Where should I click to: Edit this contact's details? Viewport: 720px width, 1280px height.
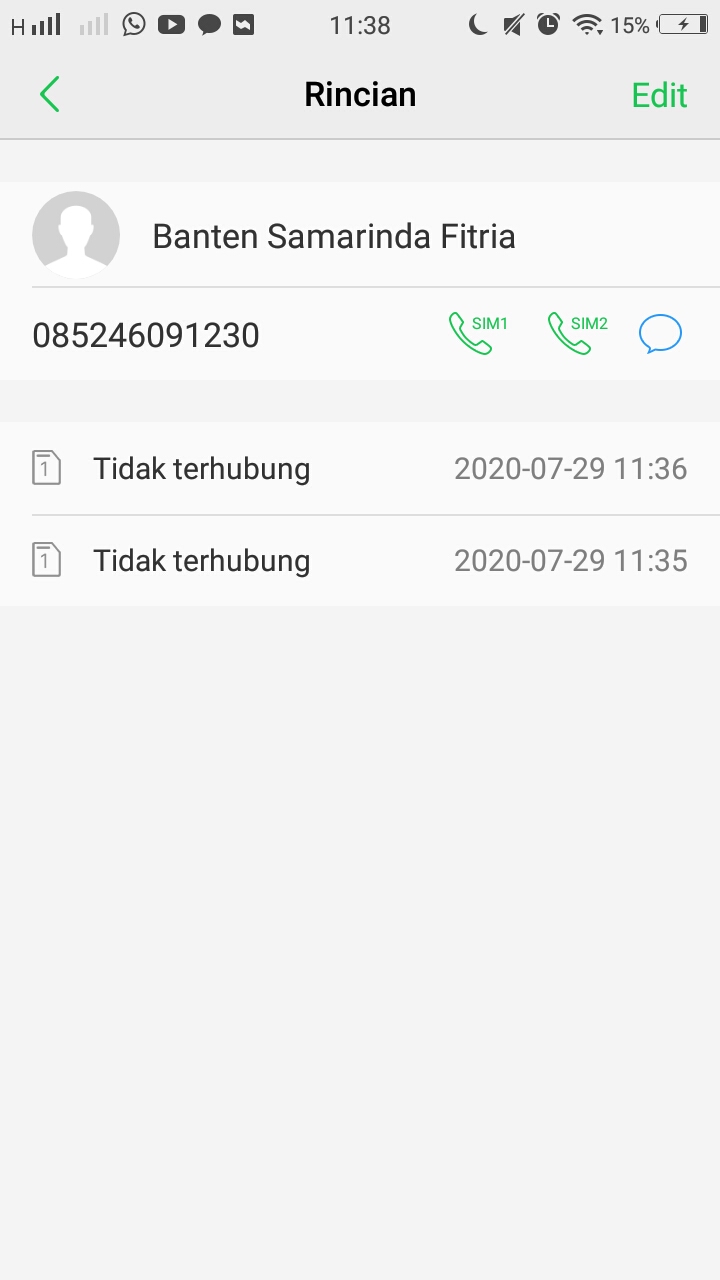point(659,95)
